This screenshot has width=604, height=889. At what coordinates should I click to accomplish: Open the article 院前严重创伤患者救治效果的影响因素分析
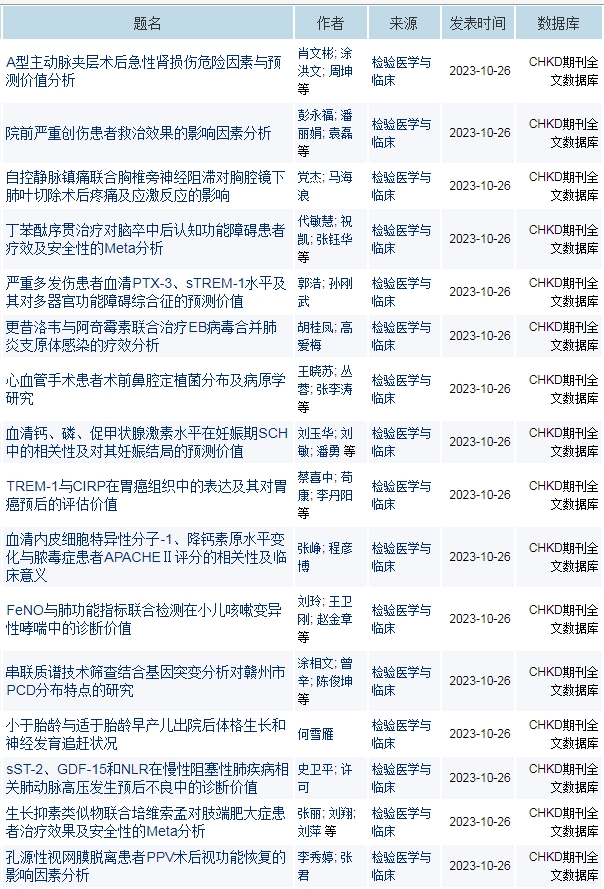pyautogui.click(x=138, y=133)
